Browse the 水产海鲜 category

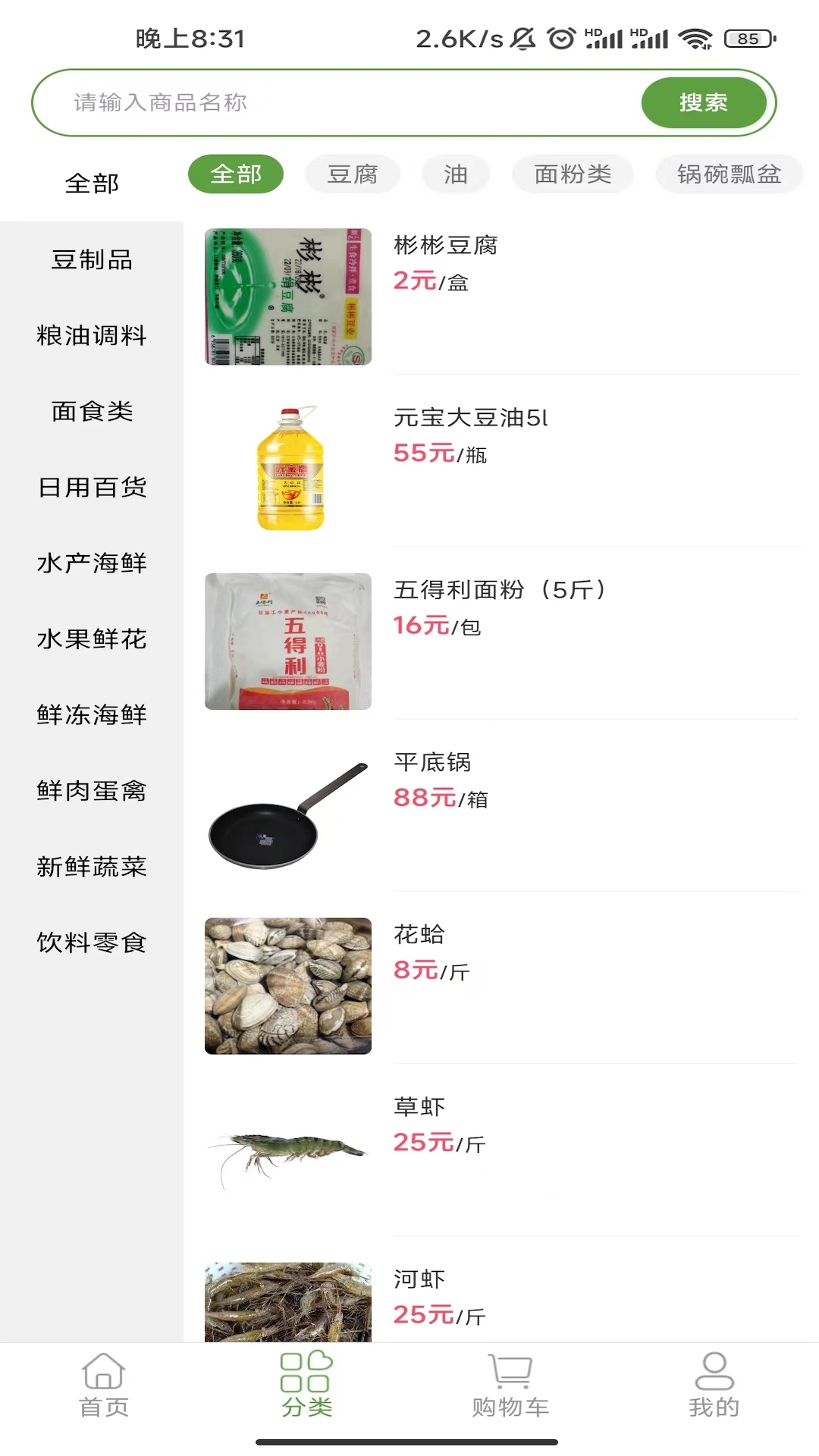92,563
